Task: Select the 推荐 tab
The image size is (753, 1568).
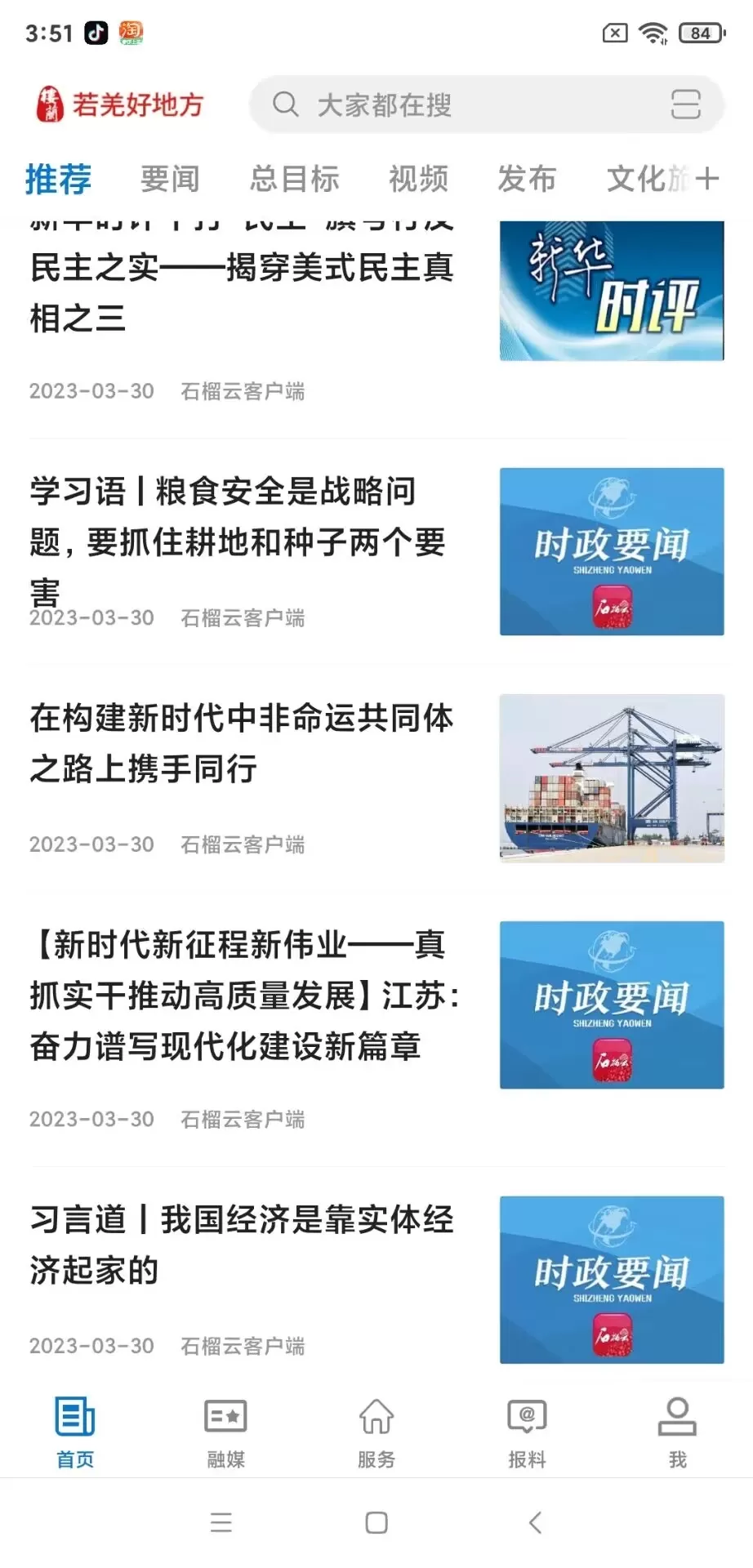Action: [x=58, y=179]
